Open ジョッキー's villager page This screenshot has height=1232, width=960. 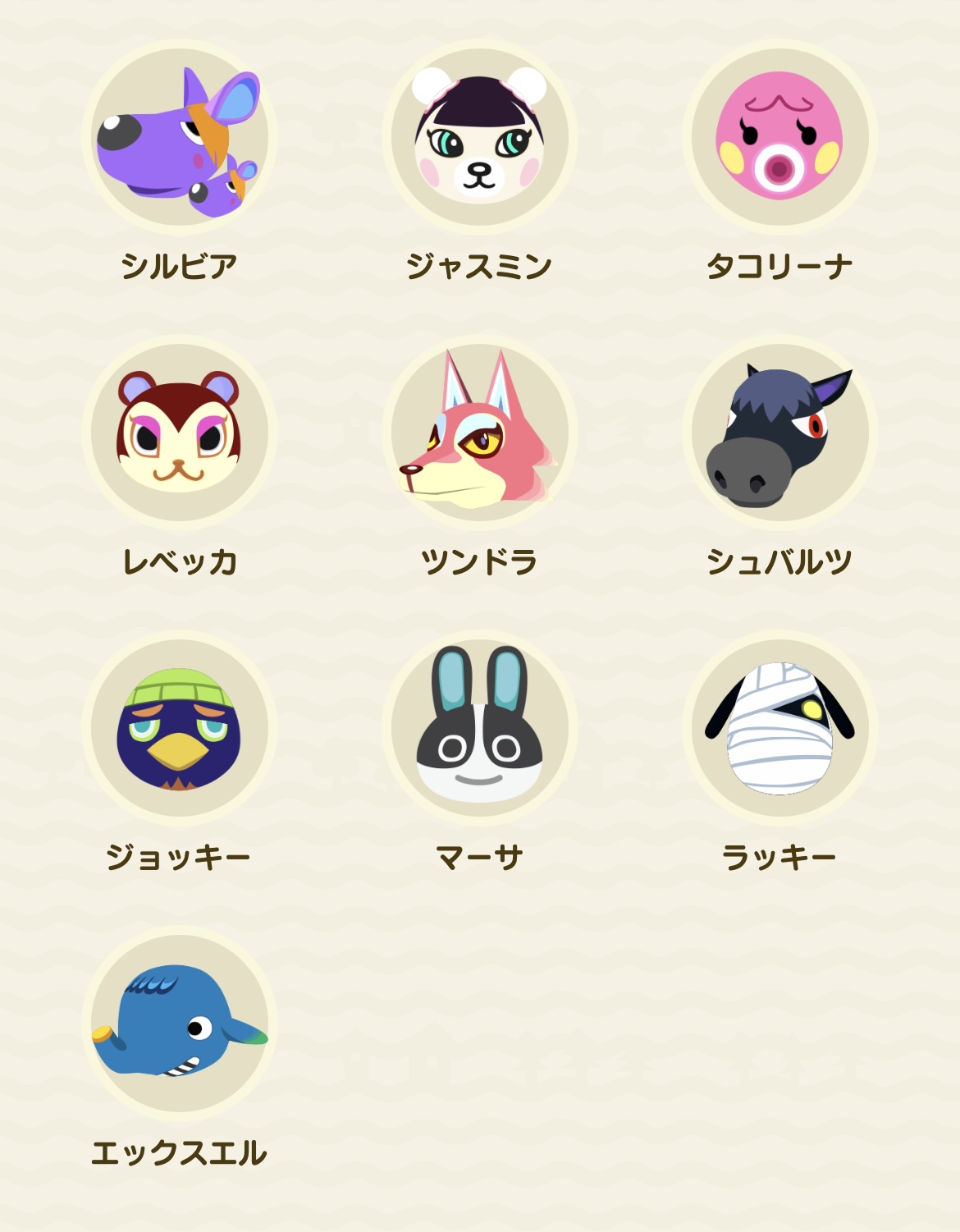point(180,728)
